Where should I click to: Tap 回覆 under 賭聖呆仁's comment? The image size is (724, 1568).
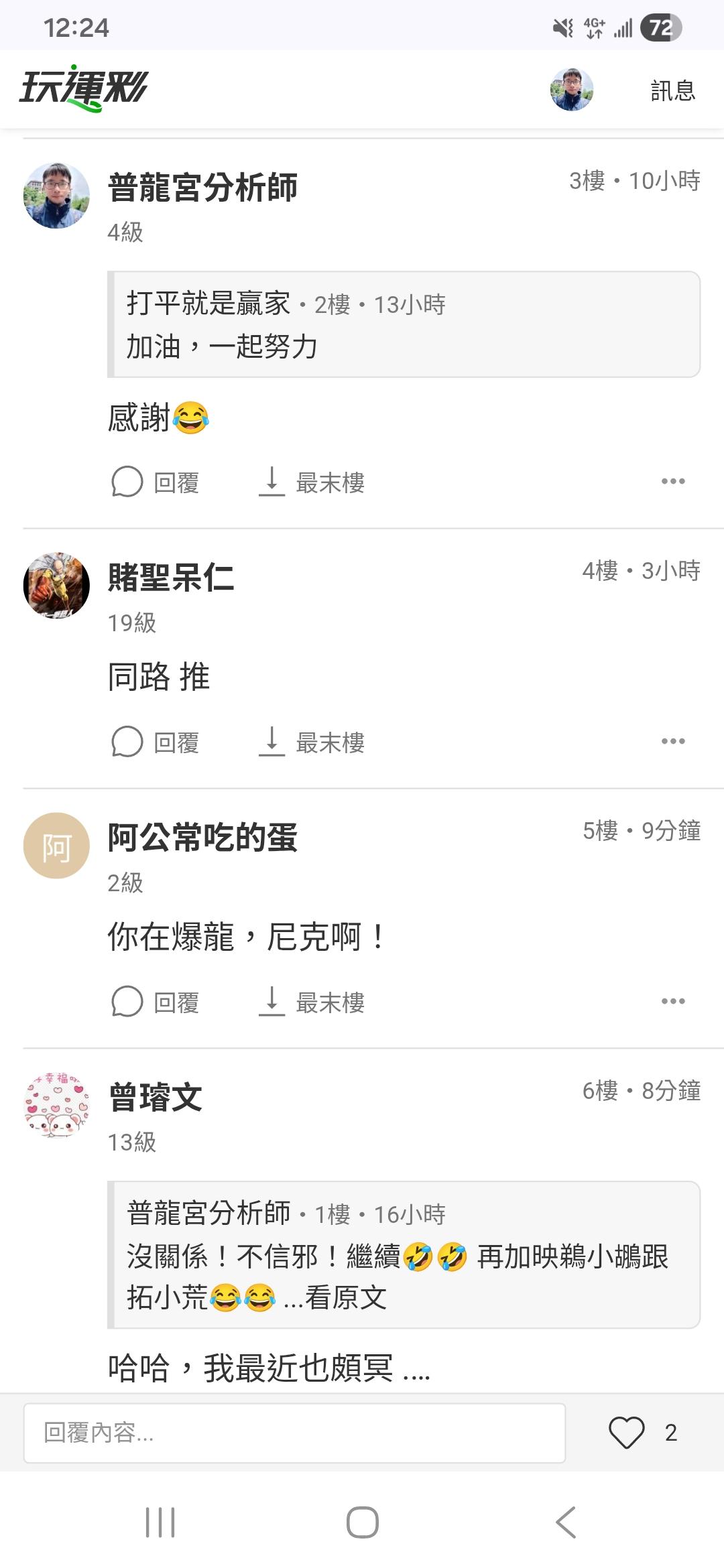(x=156, y=742)
